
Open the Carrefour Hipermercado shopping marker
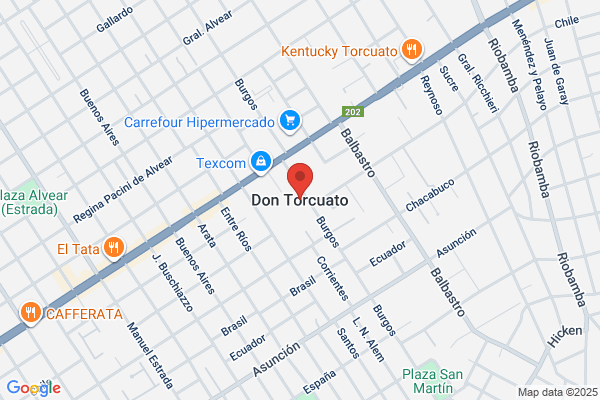click(290, 121)
